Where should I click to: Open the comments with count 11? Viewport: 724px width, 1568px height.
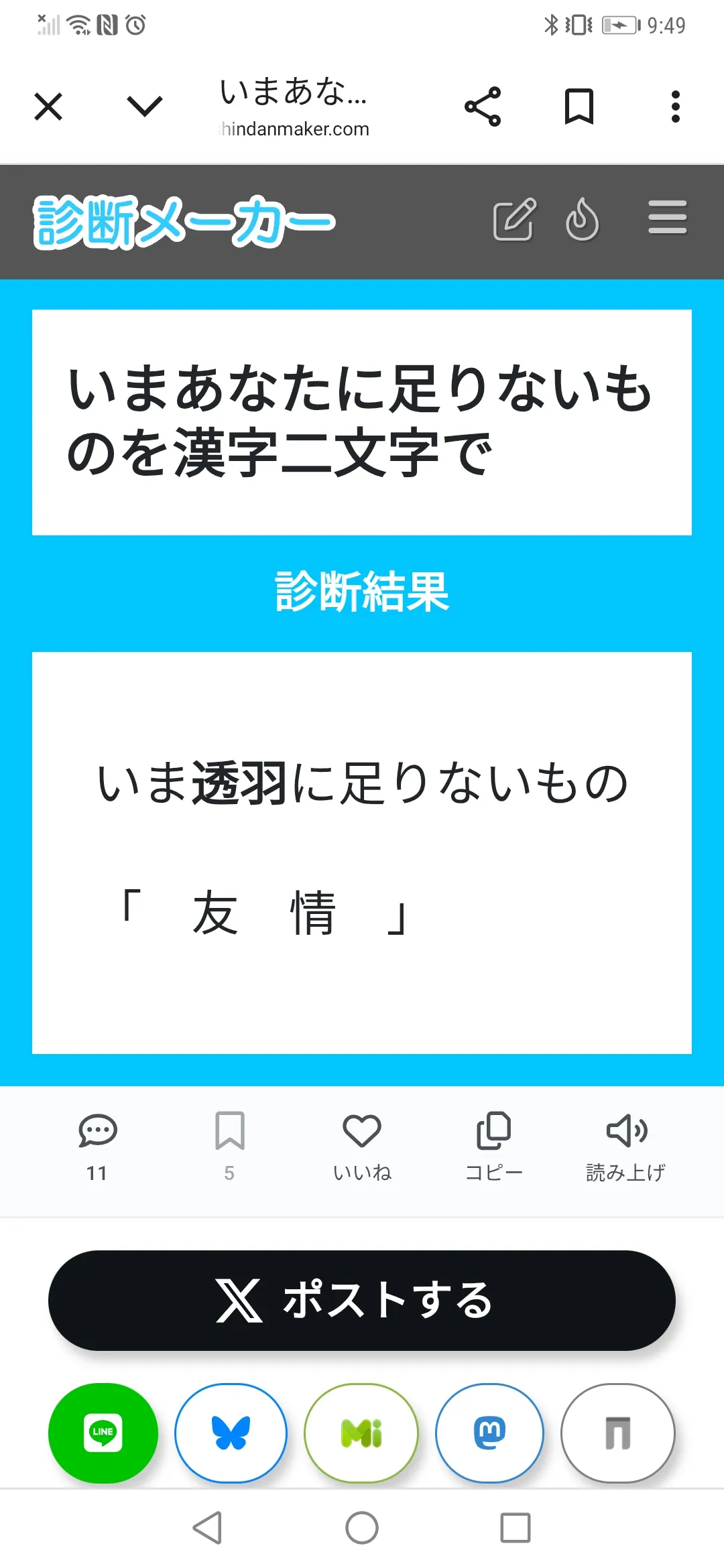(98, 1147)
